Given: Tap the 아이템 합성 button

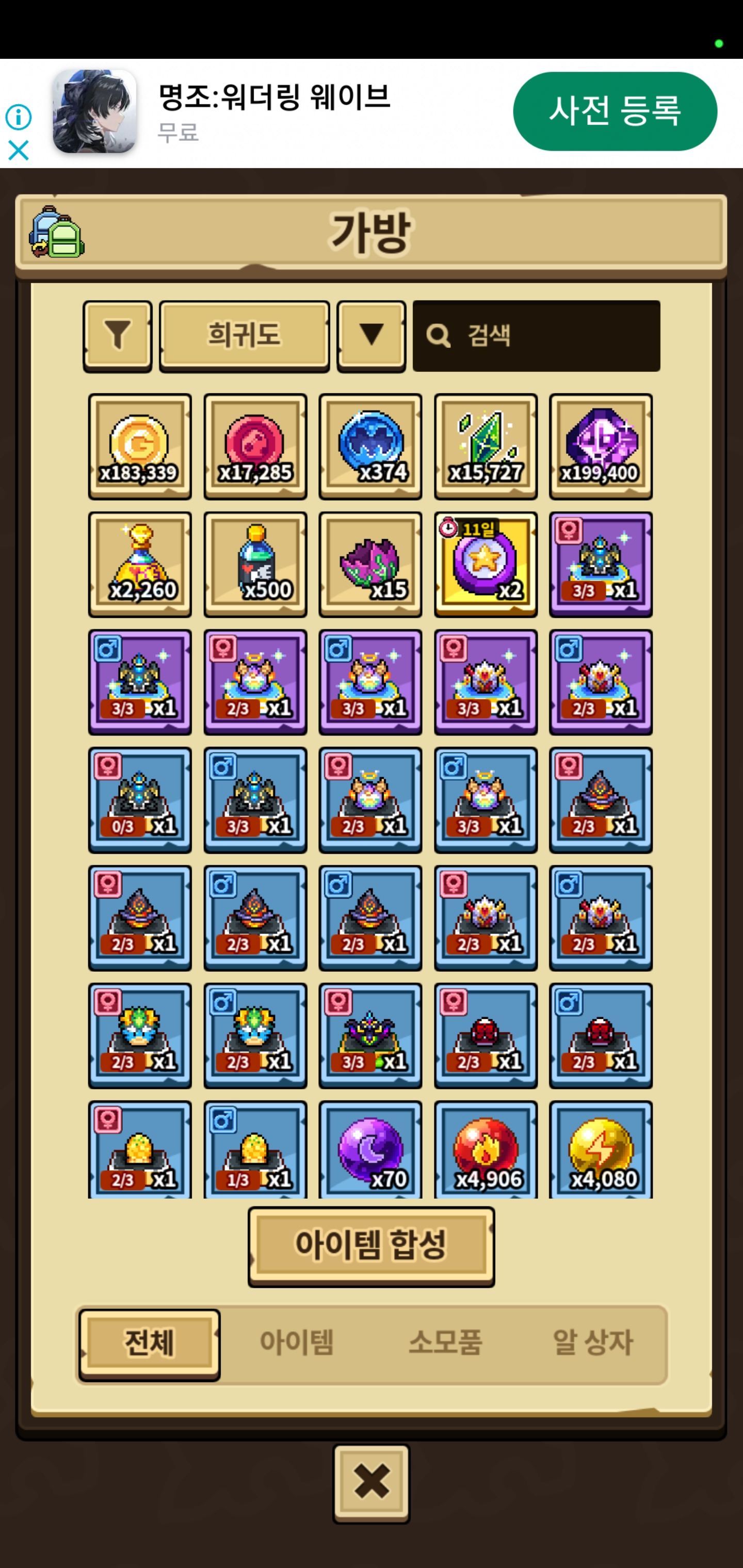Looking at the screenshot, I should (x=371, y=1246).
